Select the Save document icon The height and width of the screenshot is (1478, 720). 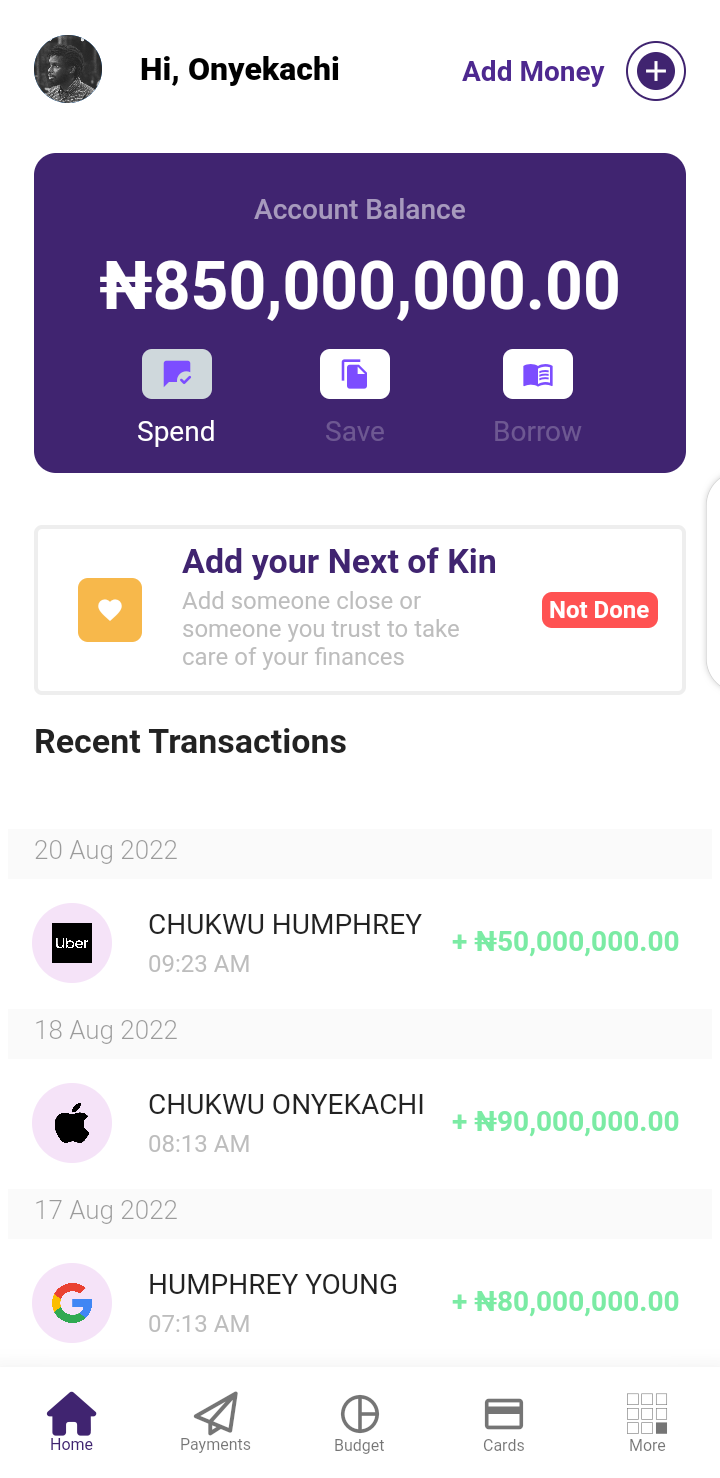click(354, 373)
